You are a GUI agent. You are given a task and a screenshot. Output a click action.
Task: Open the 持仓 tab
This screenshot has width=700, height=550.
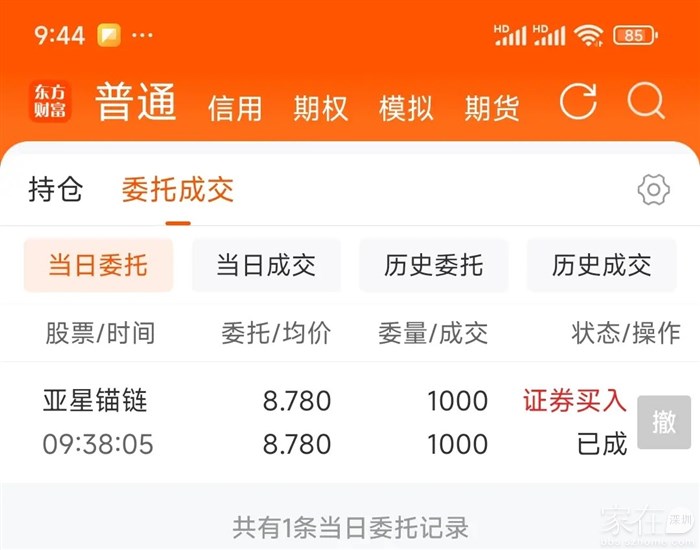coord(55,189)
